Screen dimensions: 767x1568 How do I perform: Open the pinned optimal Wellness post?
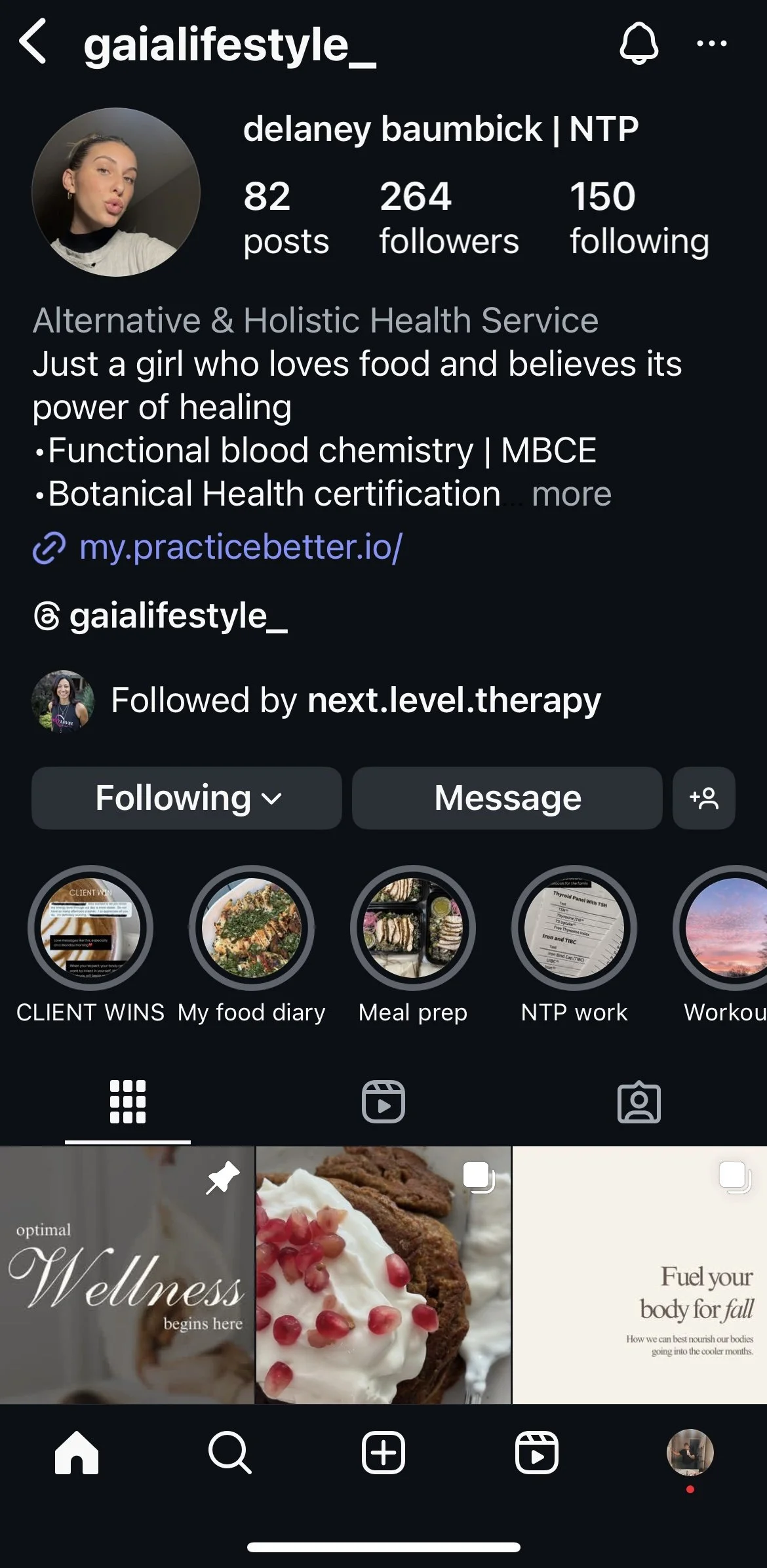click(x=127, y=1274)
